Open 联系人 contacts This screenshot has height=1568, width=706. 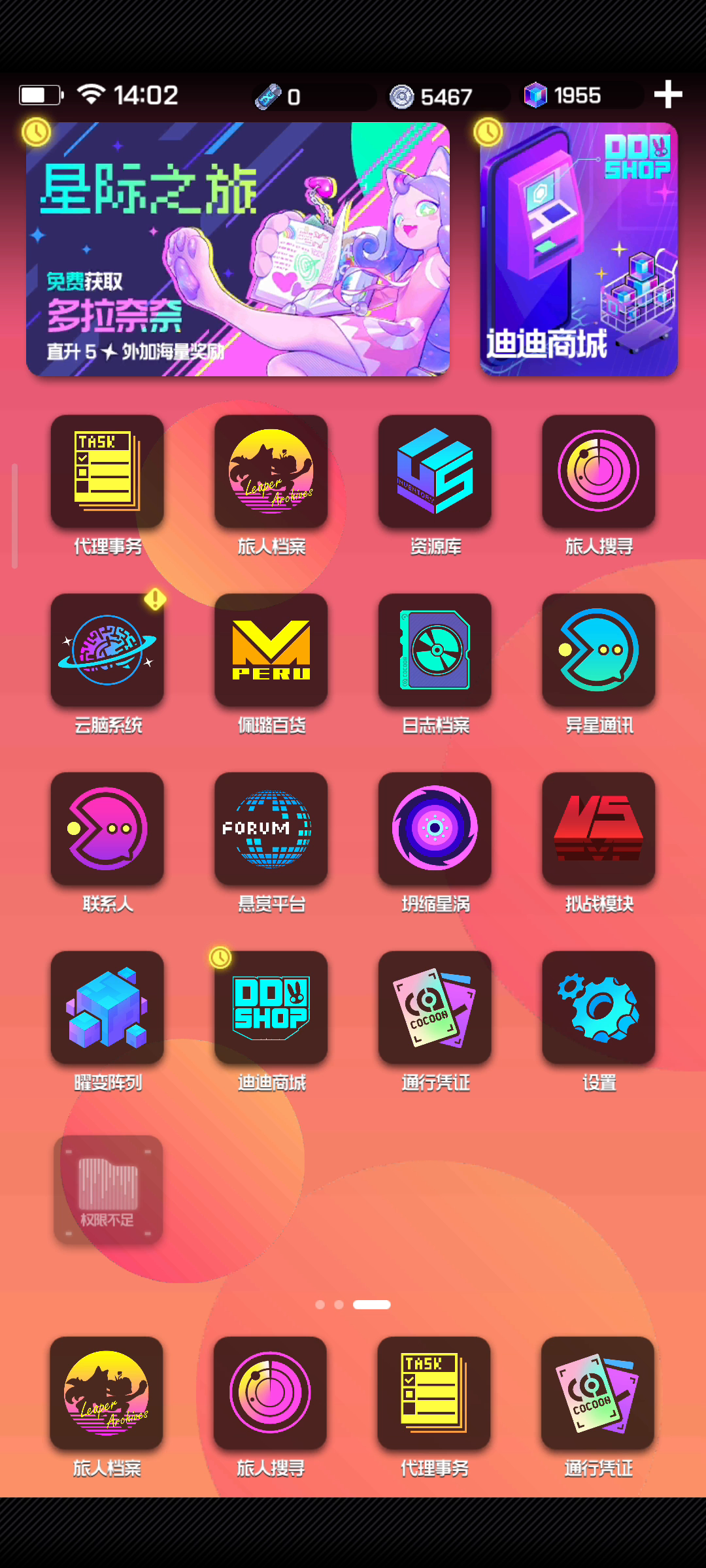click(x=108, y=828)
